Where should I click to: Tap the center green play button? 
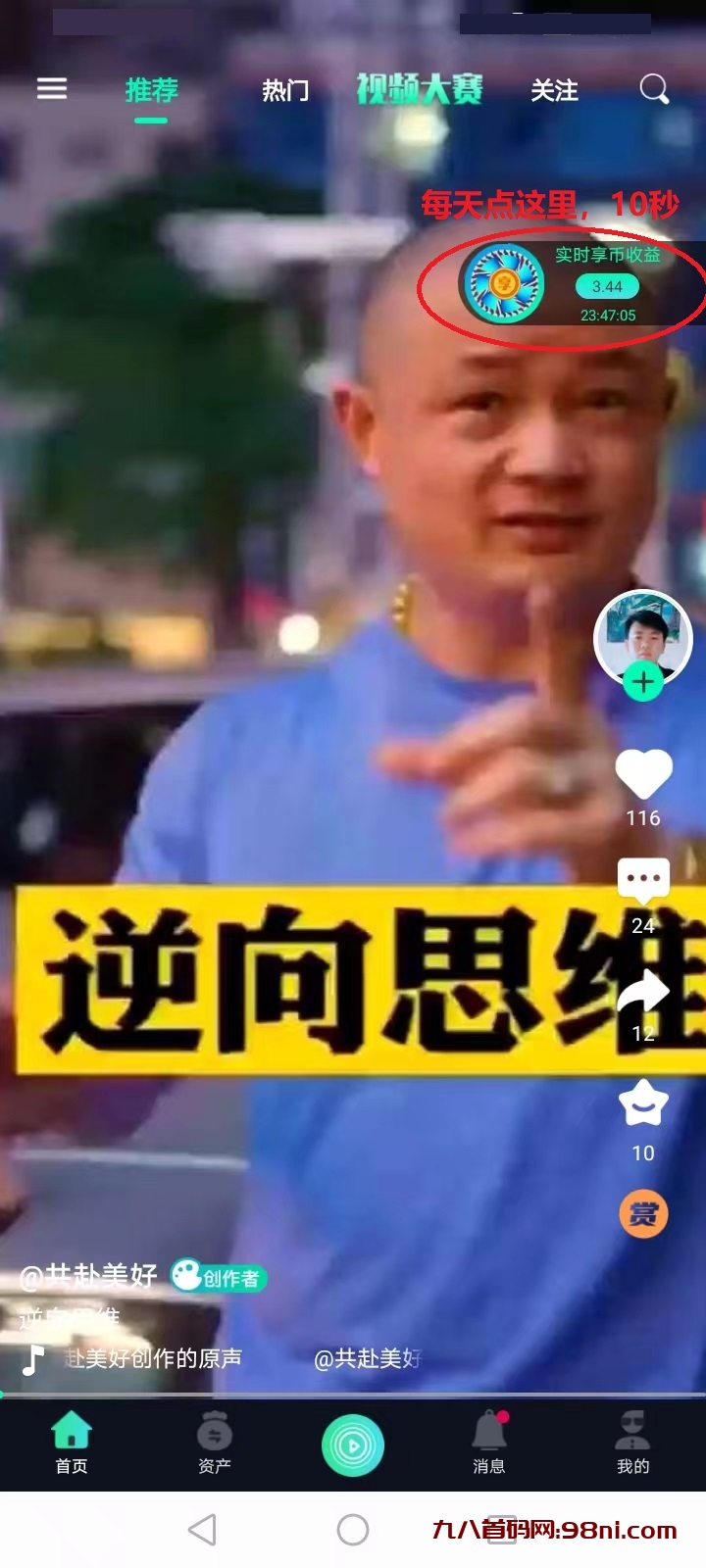coord(353,1445)
